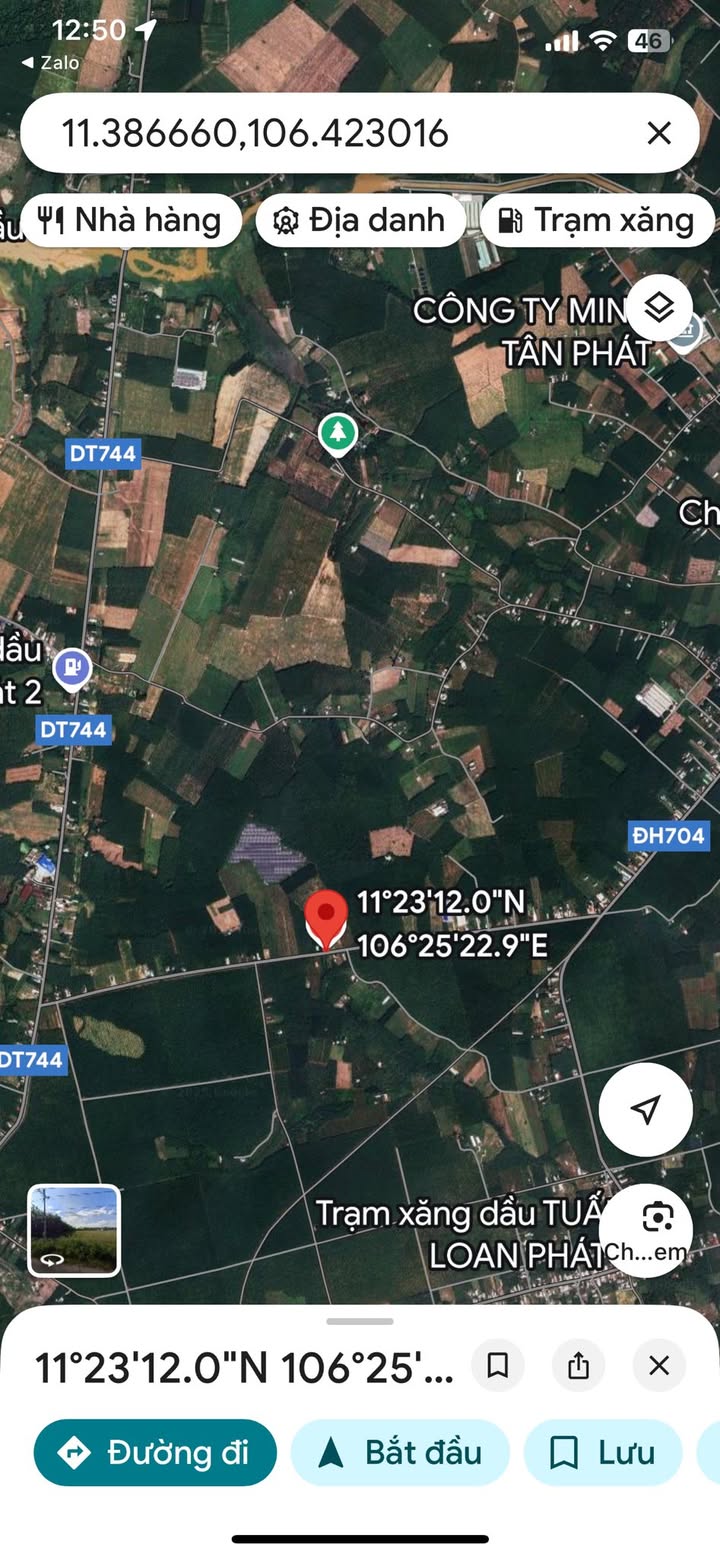
Task: Open the Street View thumbnail
Action: (74, 1230)
